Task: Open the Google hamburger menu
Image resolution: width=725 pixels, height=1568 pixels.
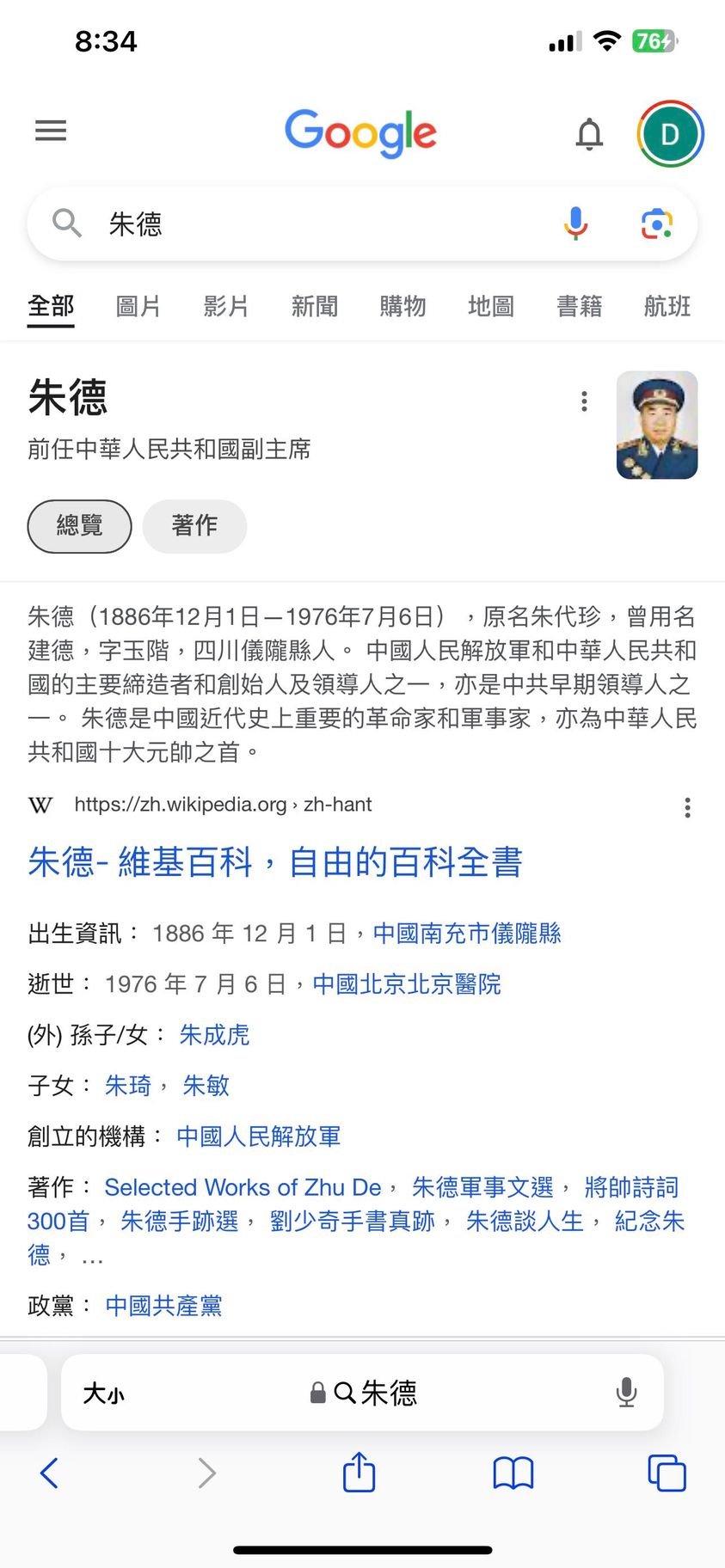Action: click(x=51, y=131)
